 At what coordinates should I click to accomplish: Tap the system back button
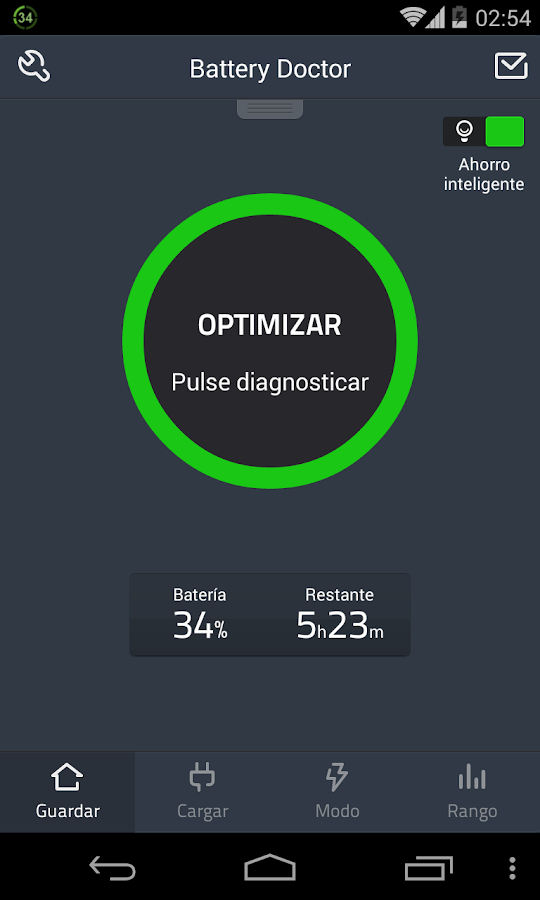click(x=112, y=868)
